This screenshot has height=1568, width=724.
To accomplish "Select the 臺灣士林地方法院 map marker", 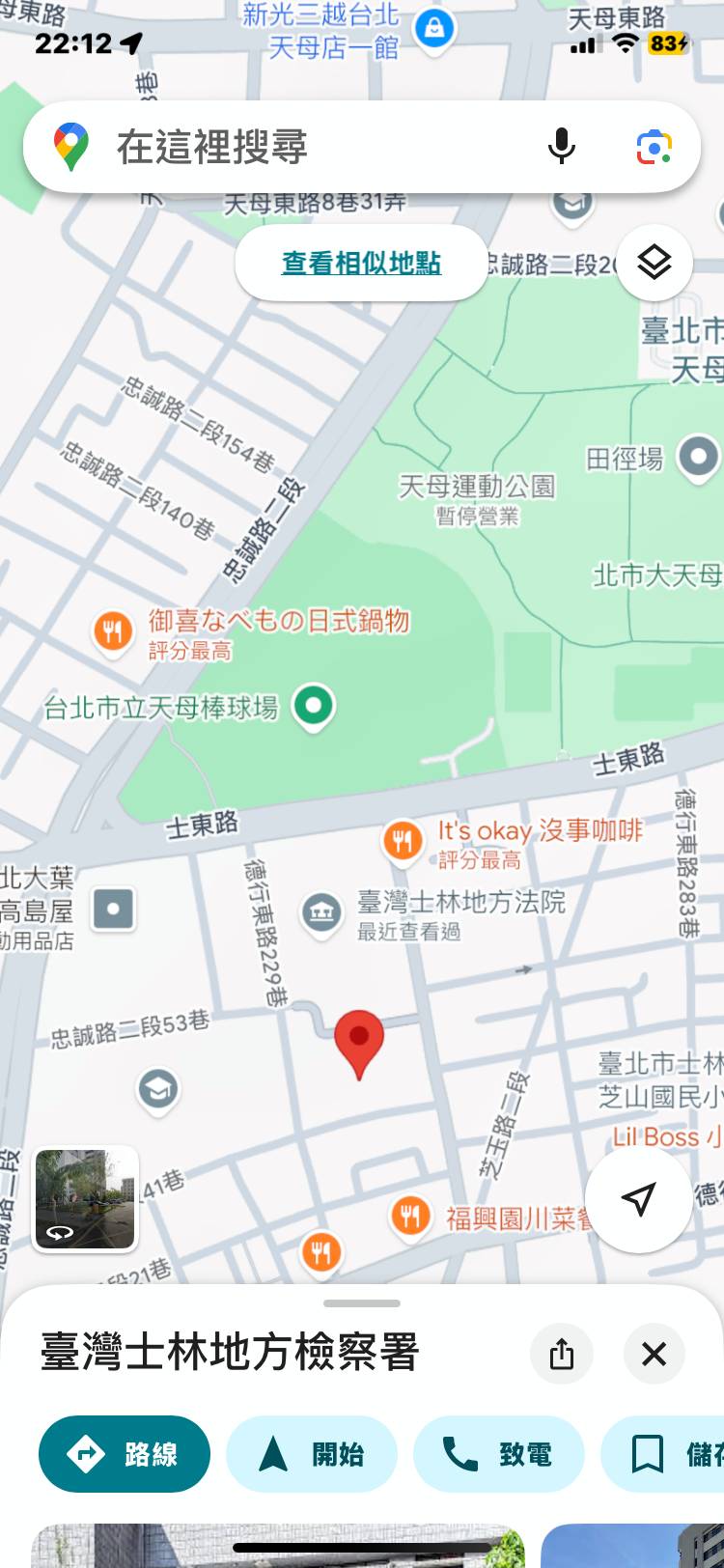I will click(321, 910).
